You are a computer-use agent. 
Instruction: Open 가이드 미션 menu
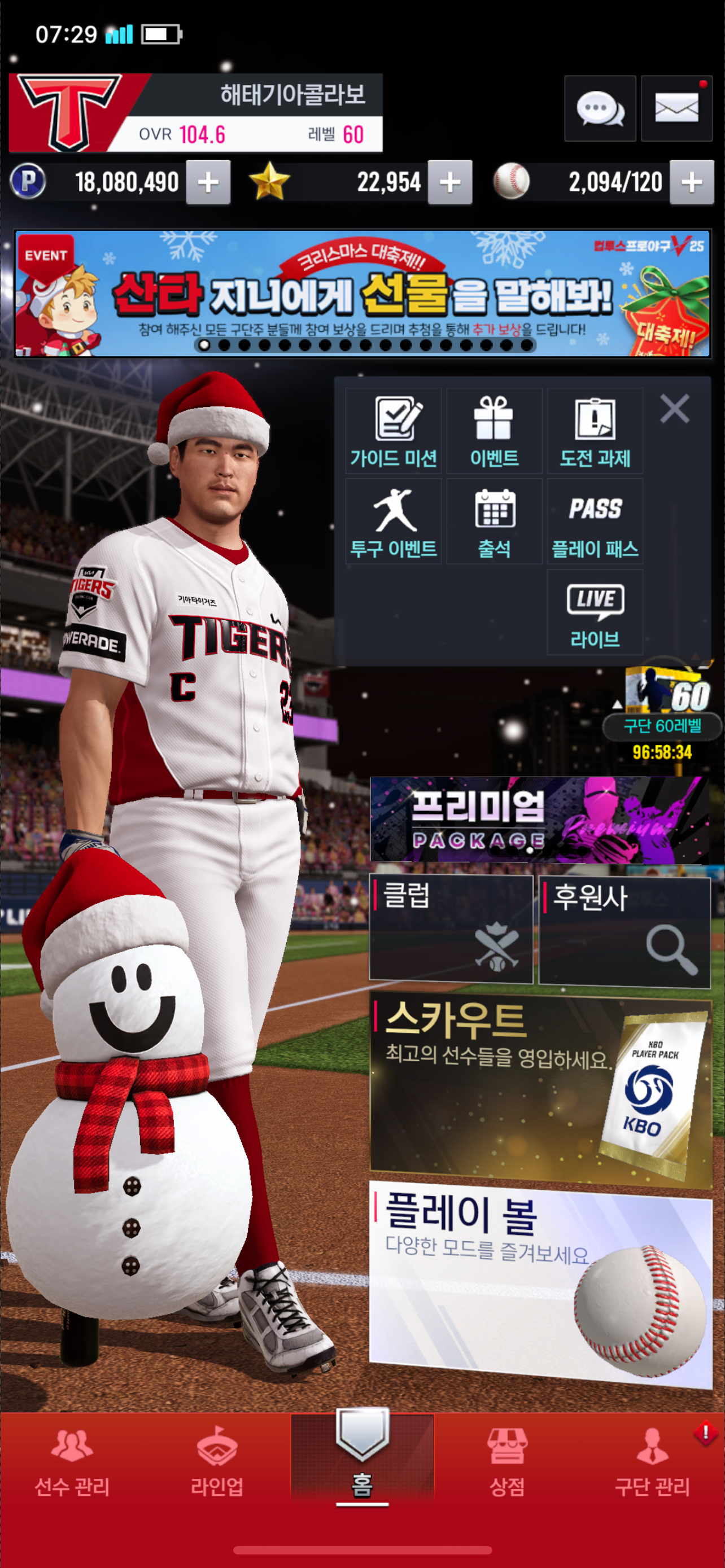pyautogui.click(x=394, y=431)
